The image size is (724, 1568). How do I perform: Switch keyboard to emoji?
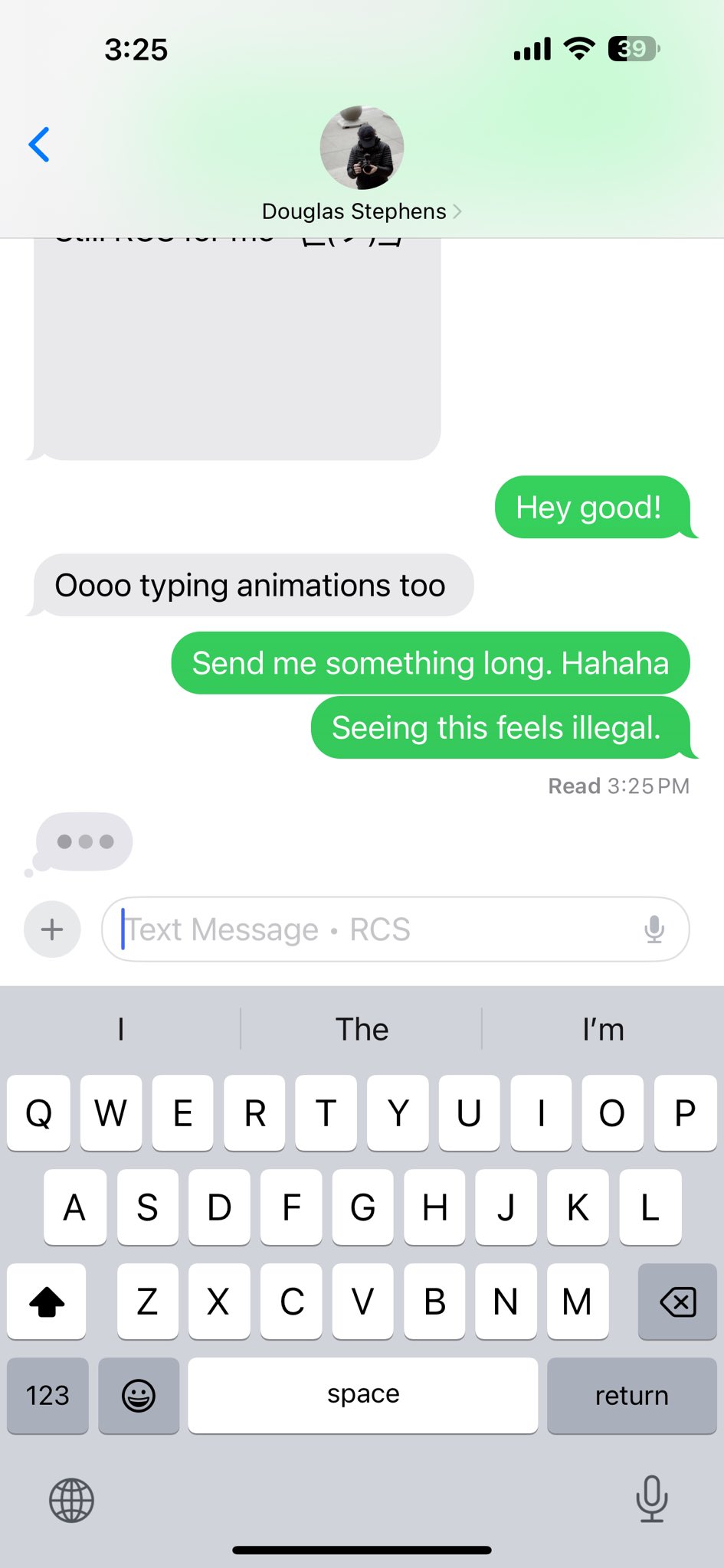[139, 1395]
